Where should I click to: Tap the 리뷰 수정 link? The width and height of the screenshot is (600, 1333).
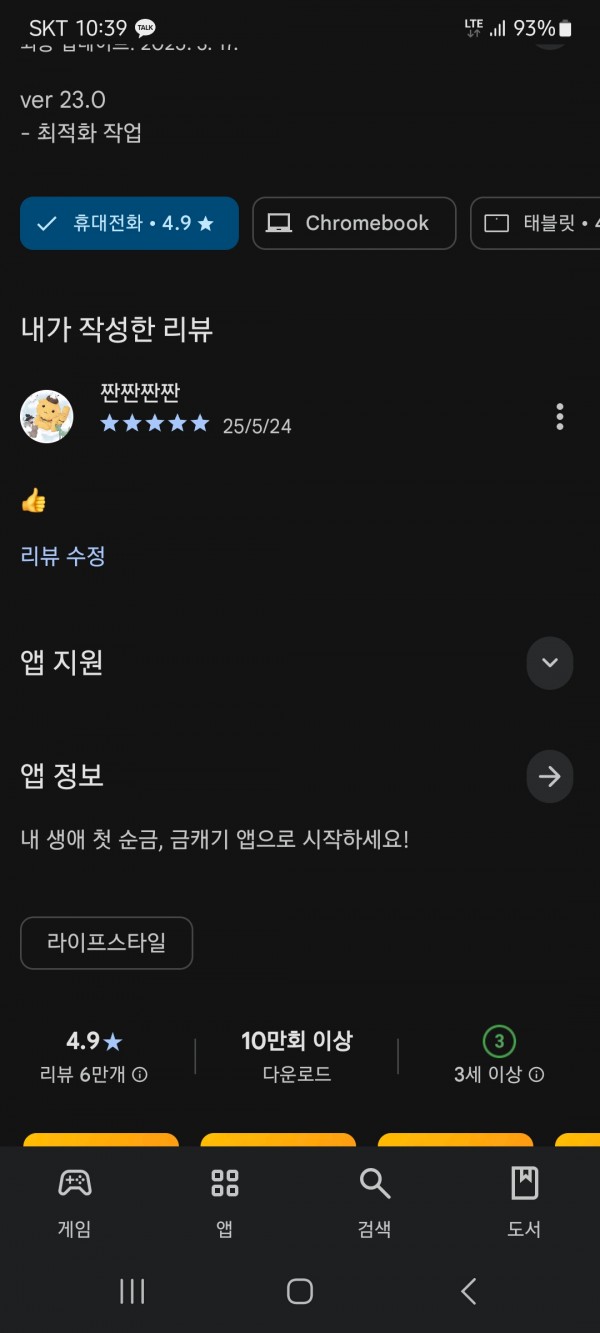63,556
